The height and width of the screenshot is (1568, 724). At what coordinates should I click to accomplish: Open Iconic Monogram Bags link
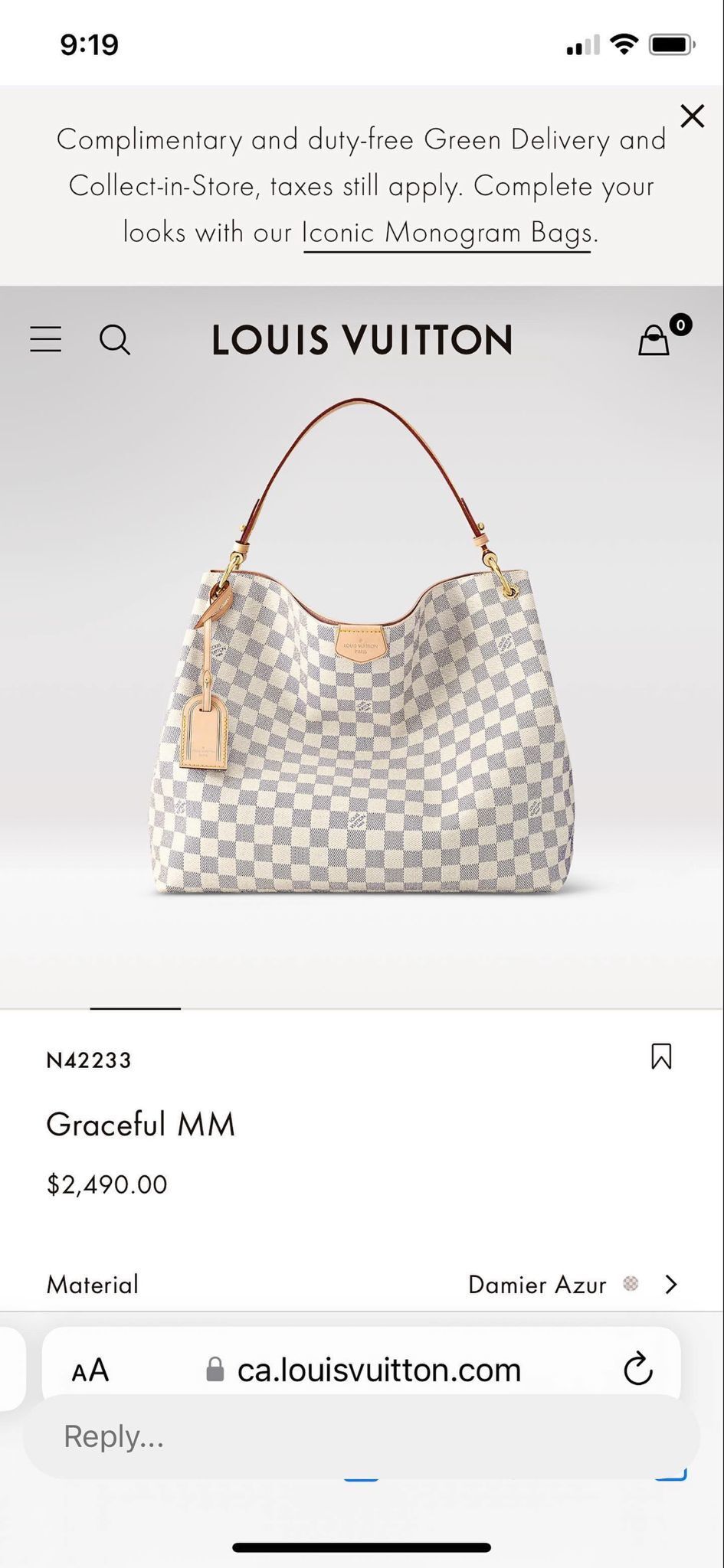pos(447,233)
